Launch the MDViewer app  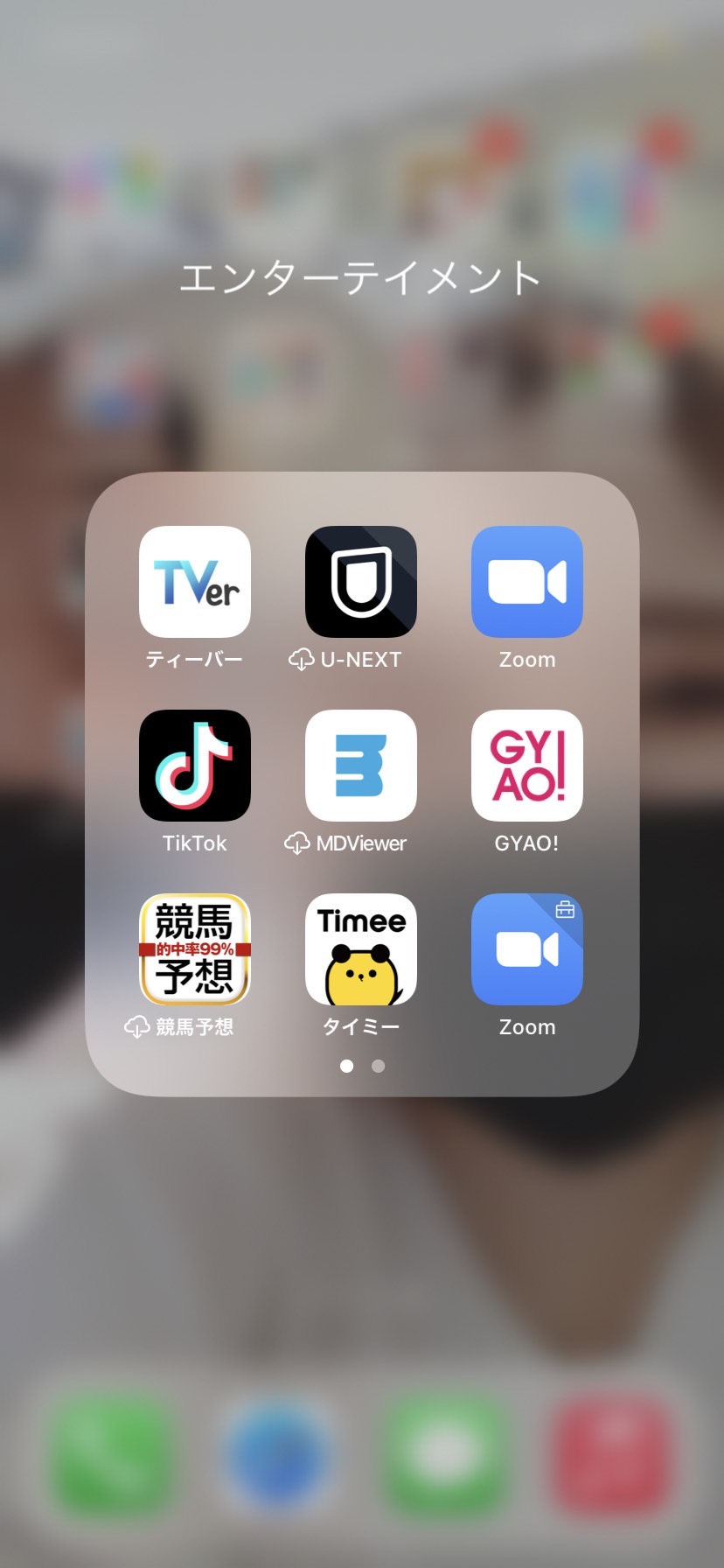click(x=361, y=766)
